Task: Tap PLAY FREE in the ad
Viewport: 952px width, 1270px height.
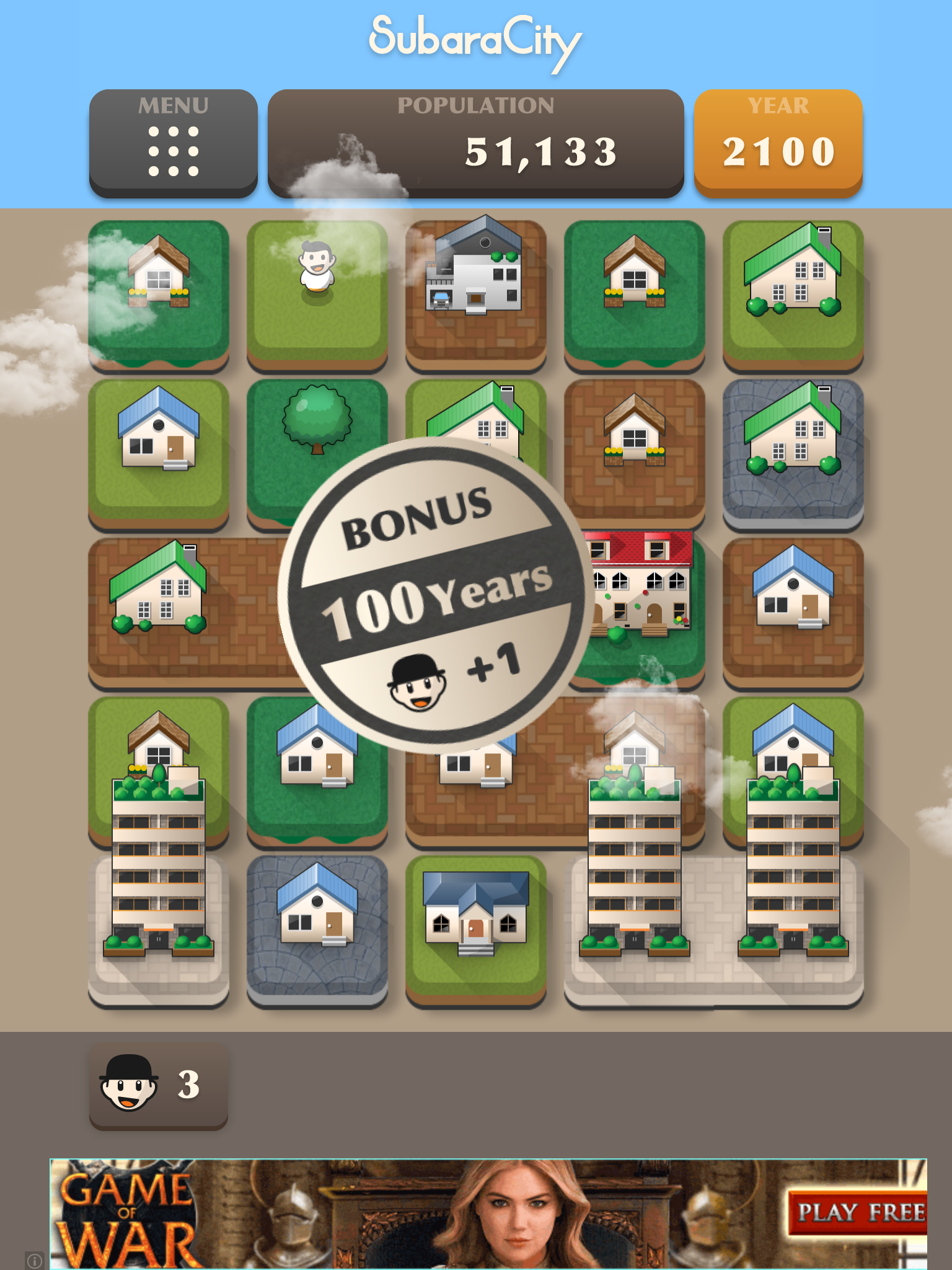Action: tap(860, 1212)
